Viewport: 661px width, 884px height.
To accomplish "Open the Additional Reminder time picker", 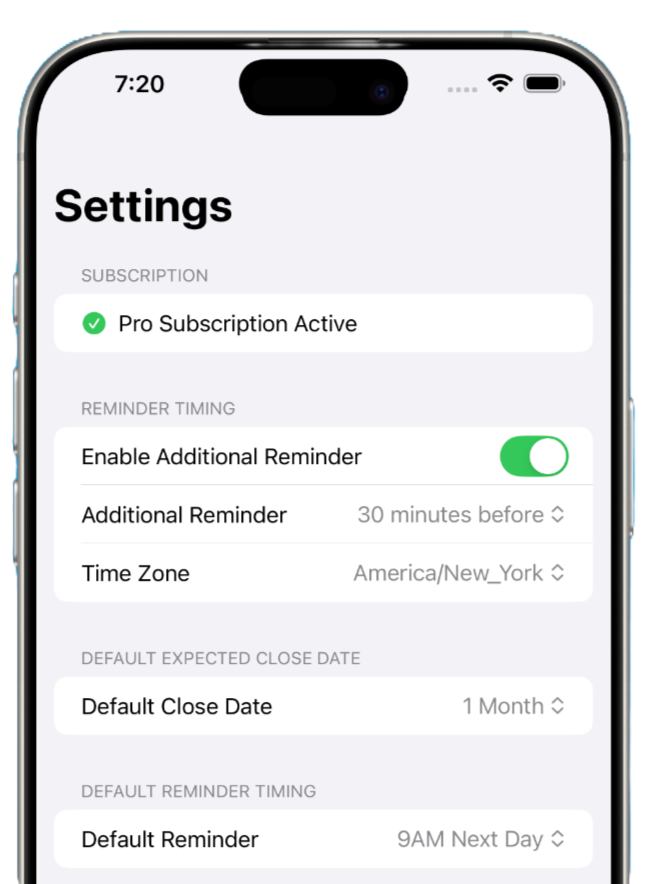I will coord(461,515).
